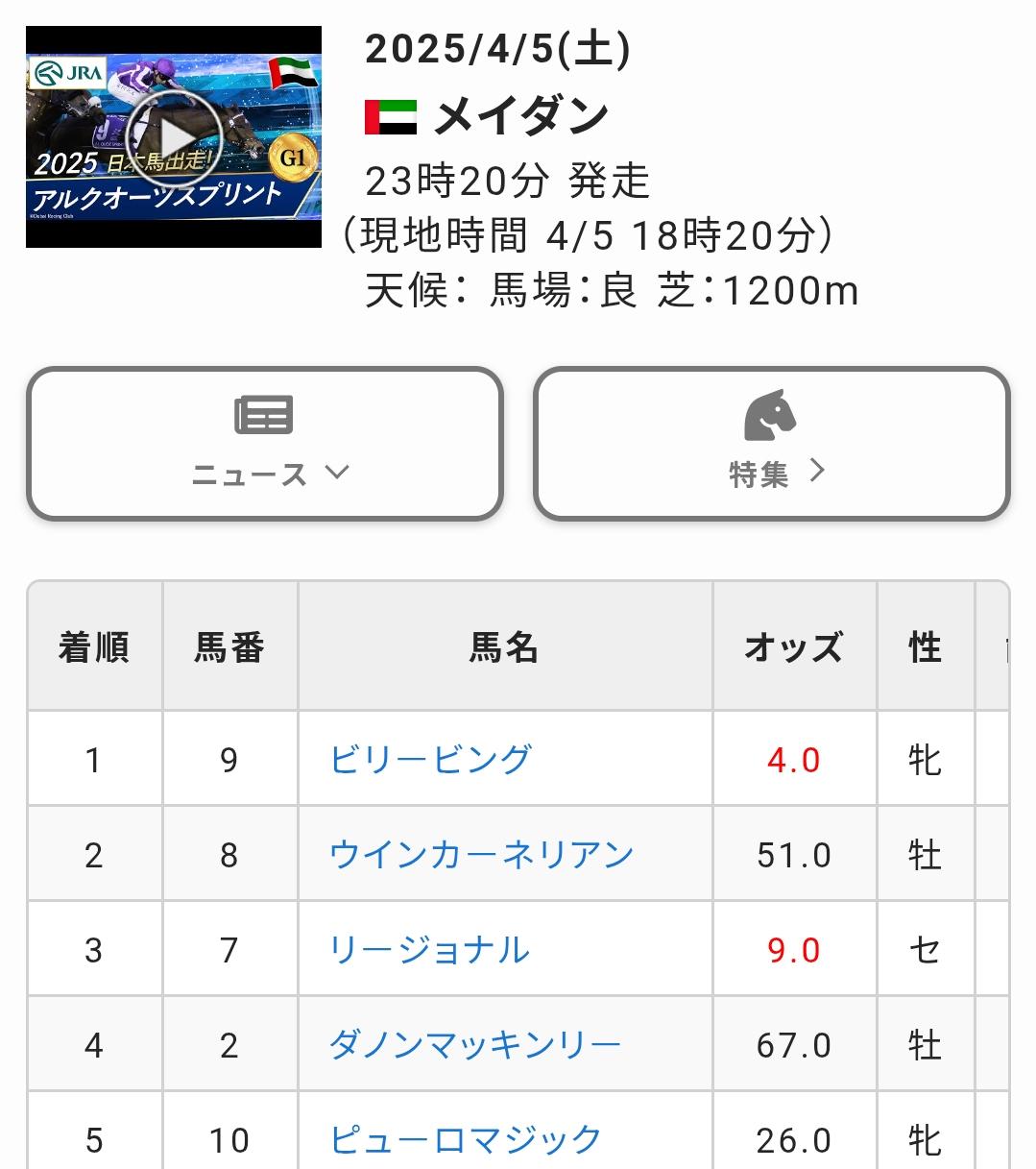Tap ダノンマッキンリー horse name

click(475, 1044)
